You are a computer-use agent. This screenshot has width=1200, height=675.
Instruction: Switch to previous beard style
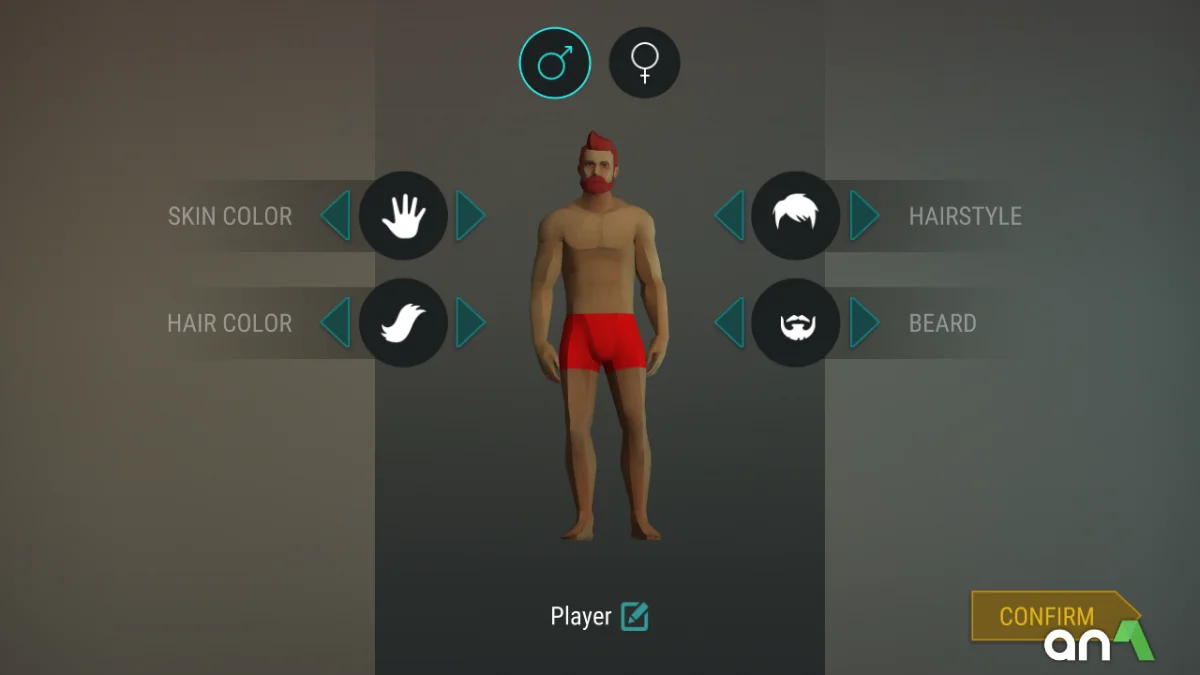click(731, 323)
